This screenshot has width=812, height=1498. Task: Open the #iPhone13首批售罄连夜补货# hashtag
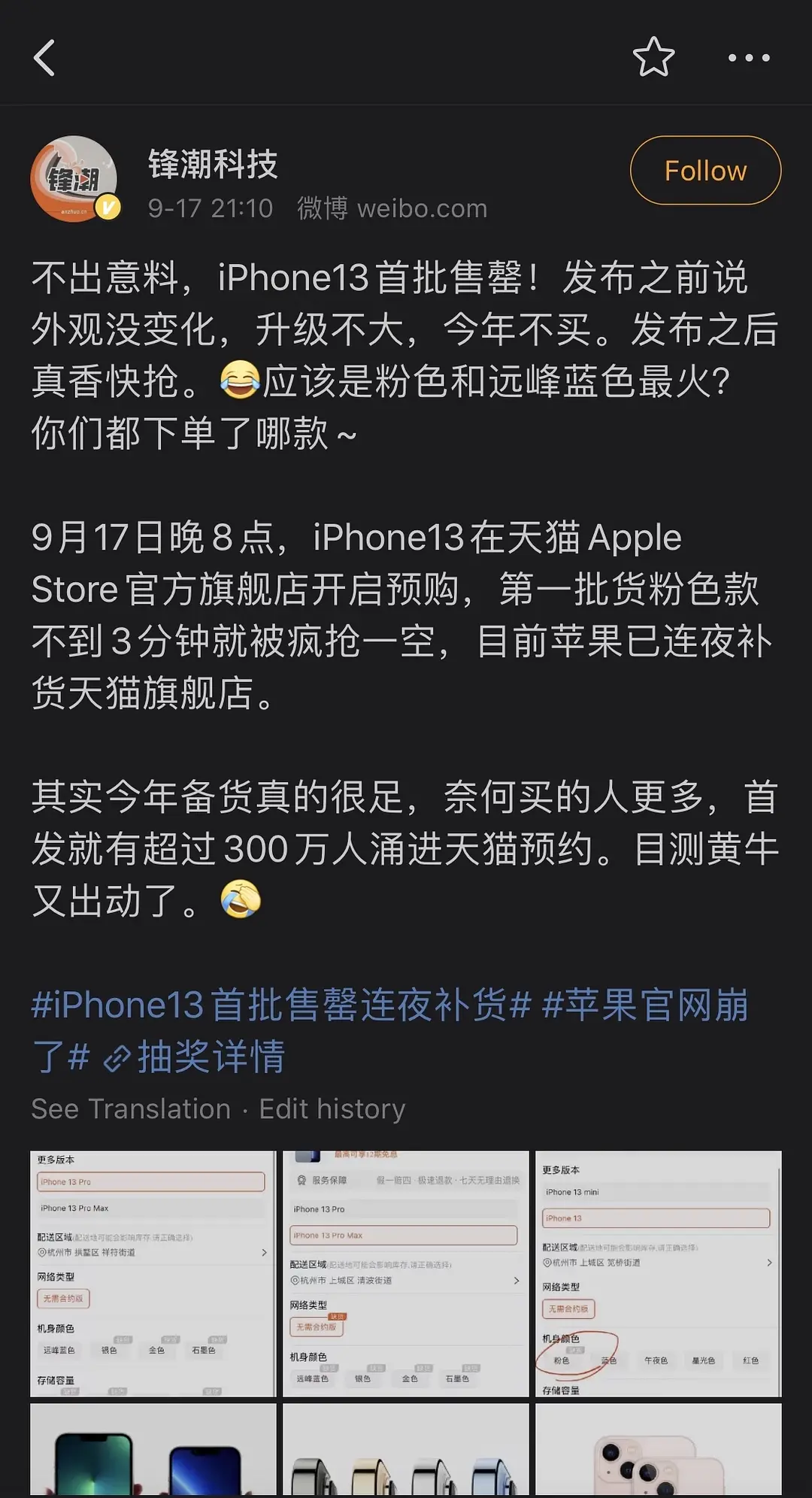point(281,1005)
